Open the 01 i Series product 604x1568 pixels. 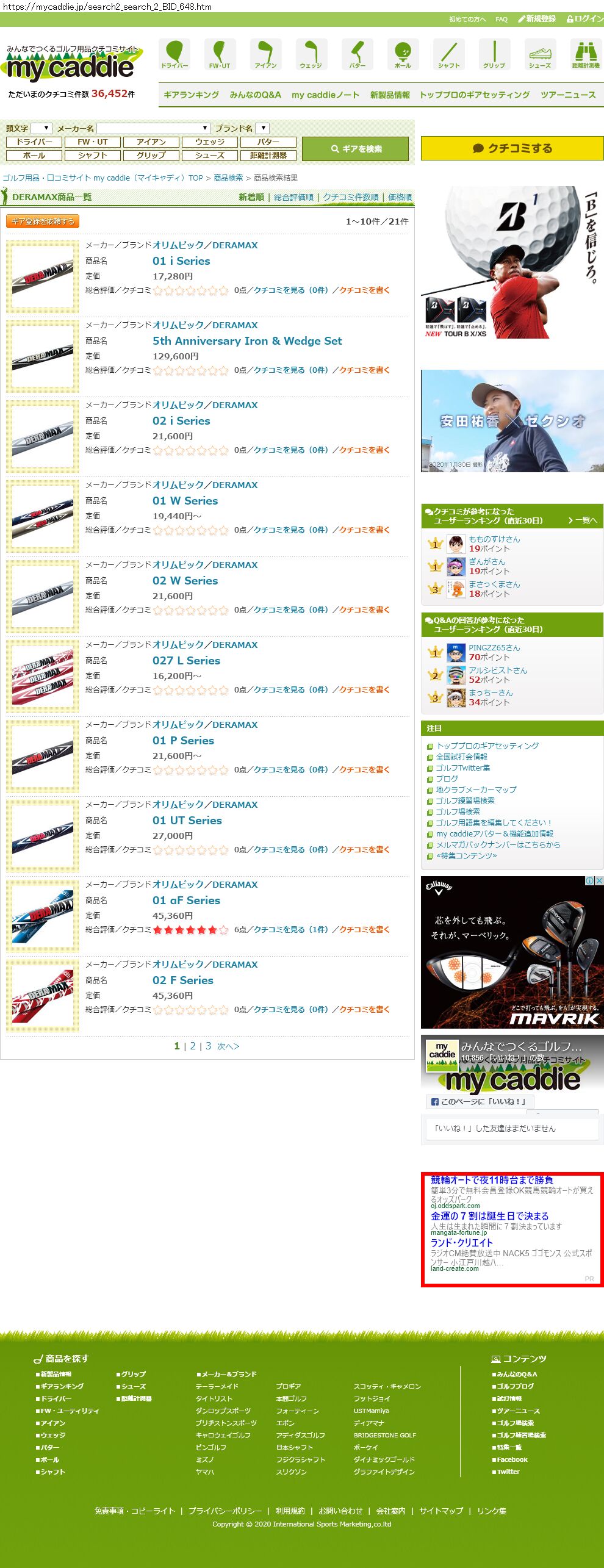(x=181, y=261)
